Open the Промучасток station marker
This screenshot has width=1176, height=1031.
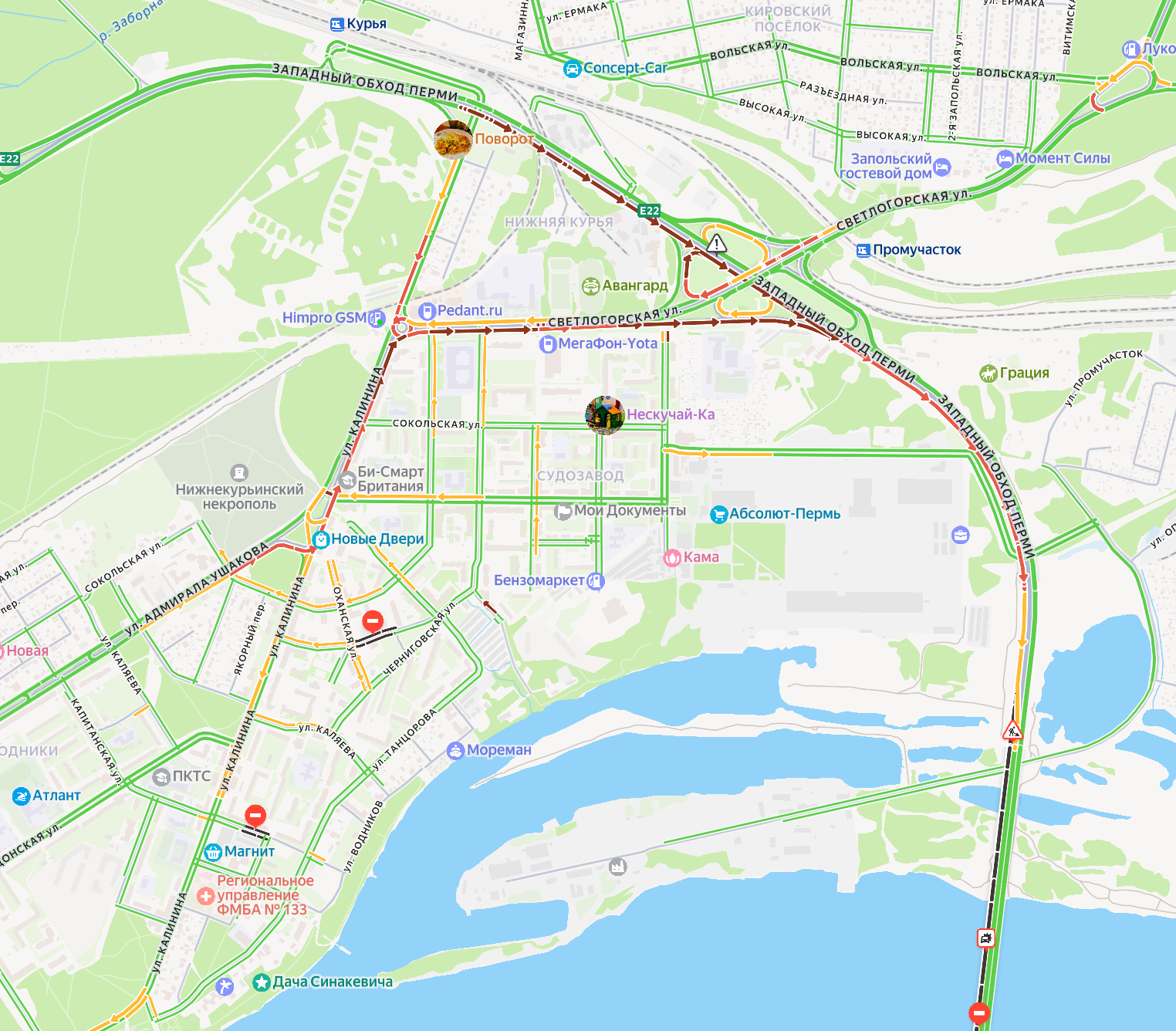pos(863,250)
